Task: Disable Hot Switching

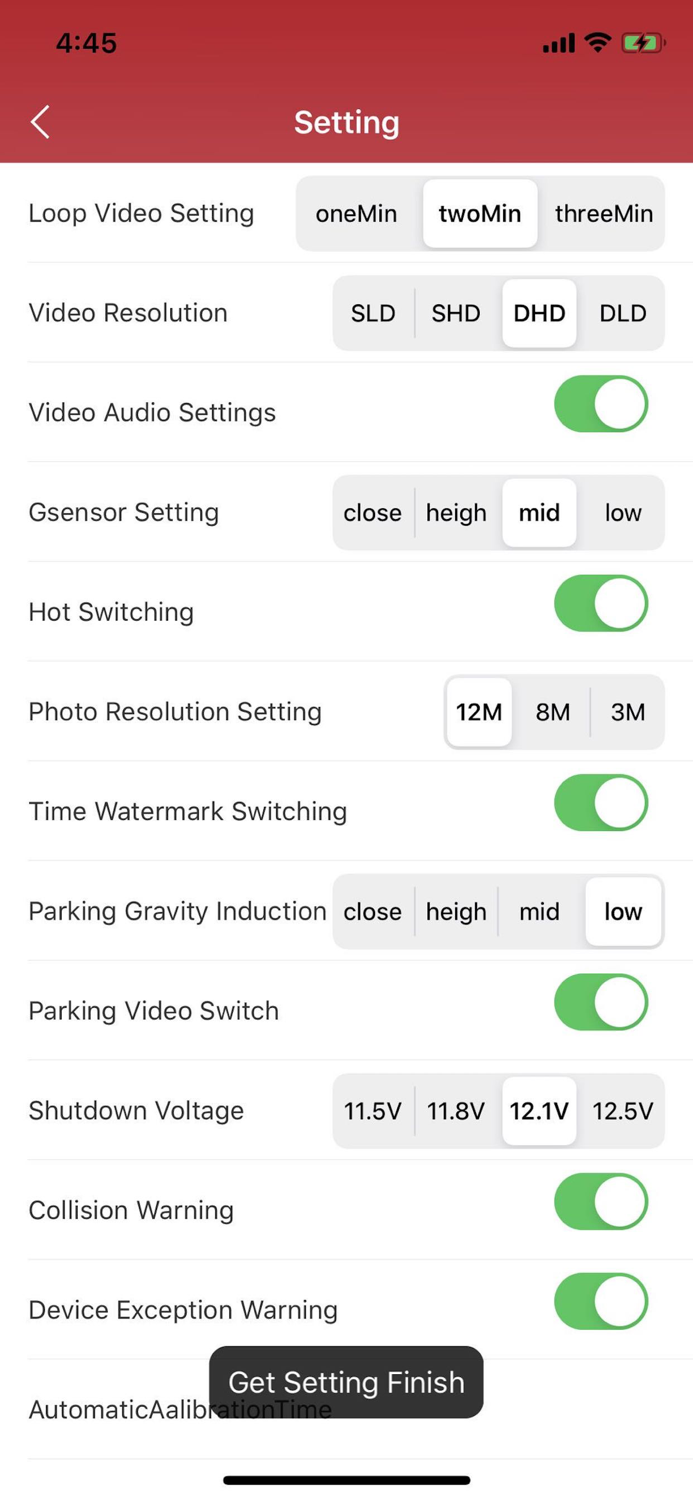Action: [601, 604]
